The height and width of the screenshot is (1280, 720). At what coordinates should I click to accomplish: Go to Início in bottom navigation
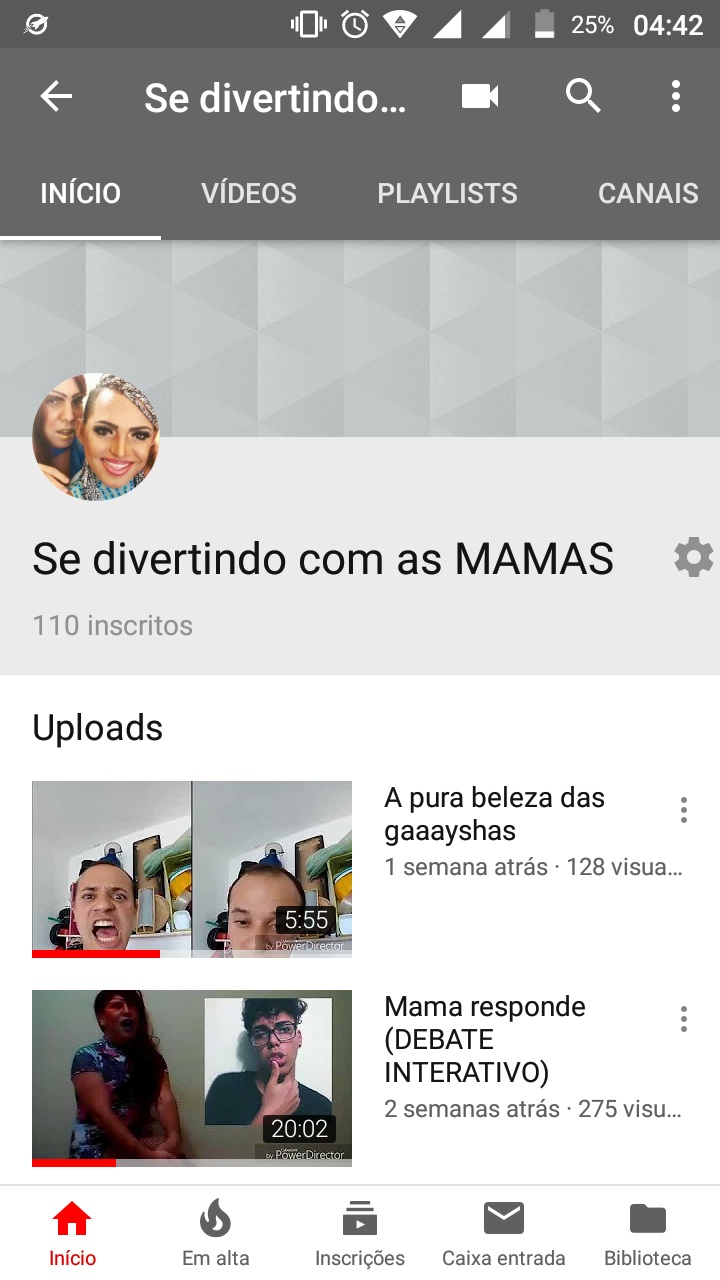(x=72, y=1233)
